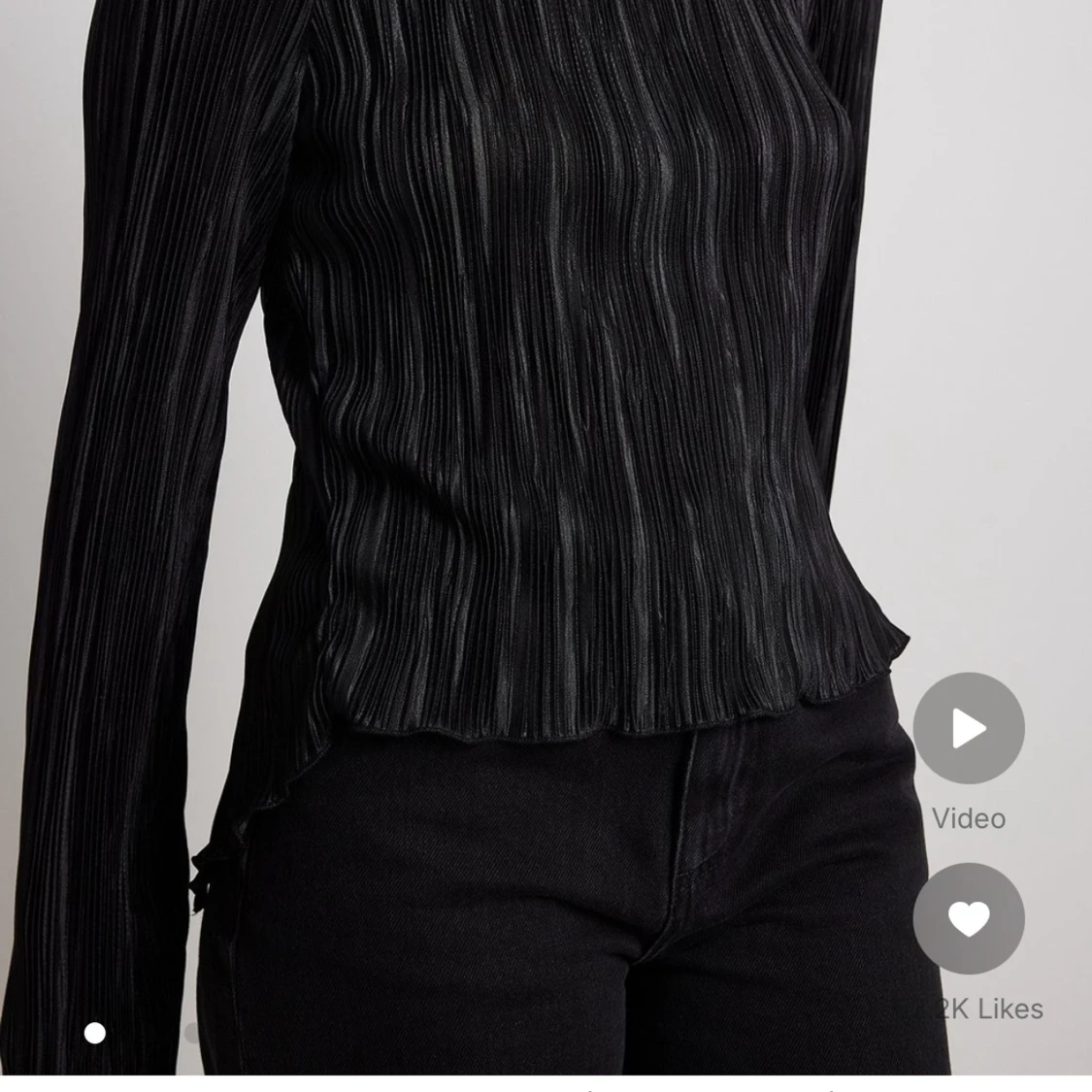The image size is (1092, 1092).
Task: Like this item with the heart button
Action: coord(968,918)
